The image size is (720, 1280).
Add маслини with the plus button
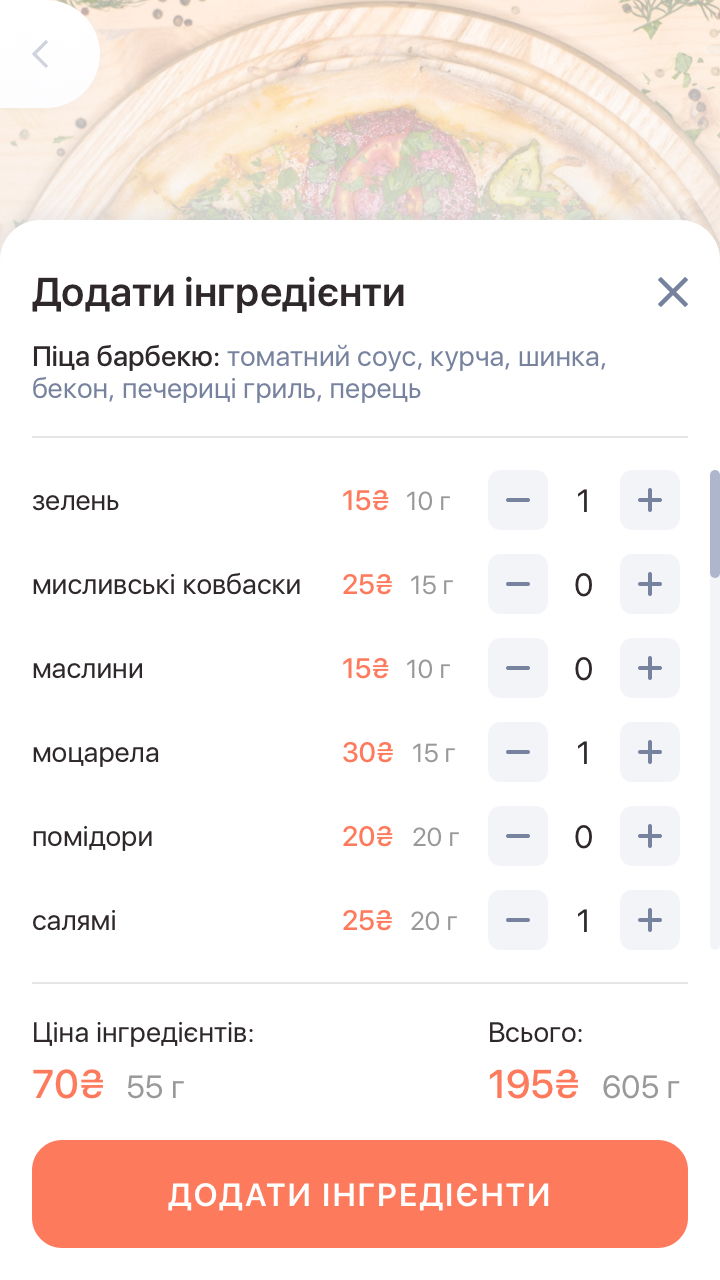(650, 668)
